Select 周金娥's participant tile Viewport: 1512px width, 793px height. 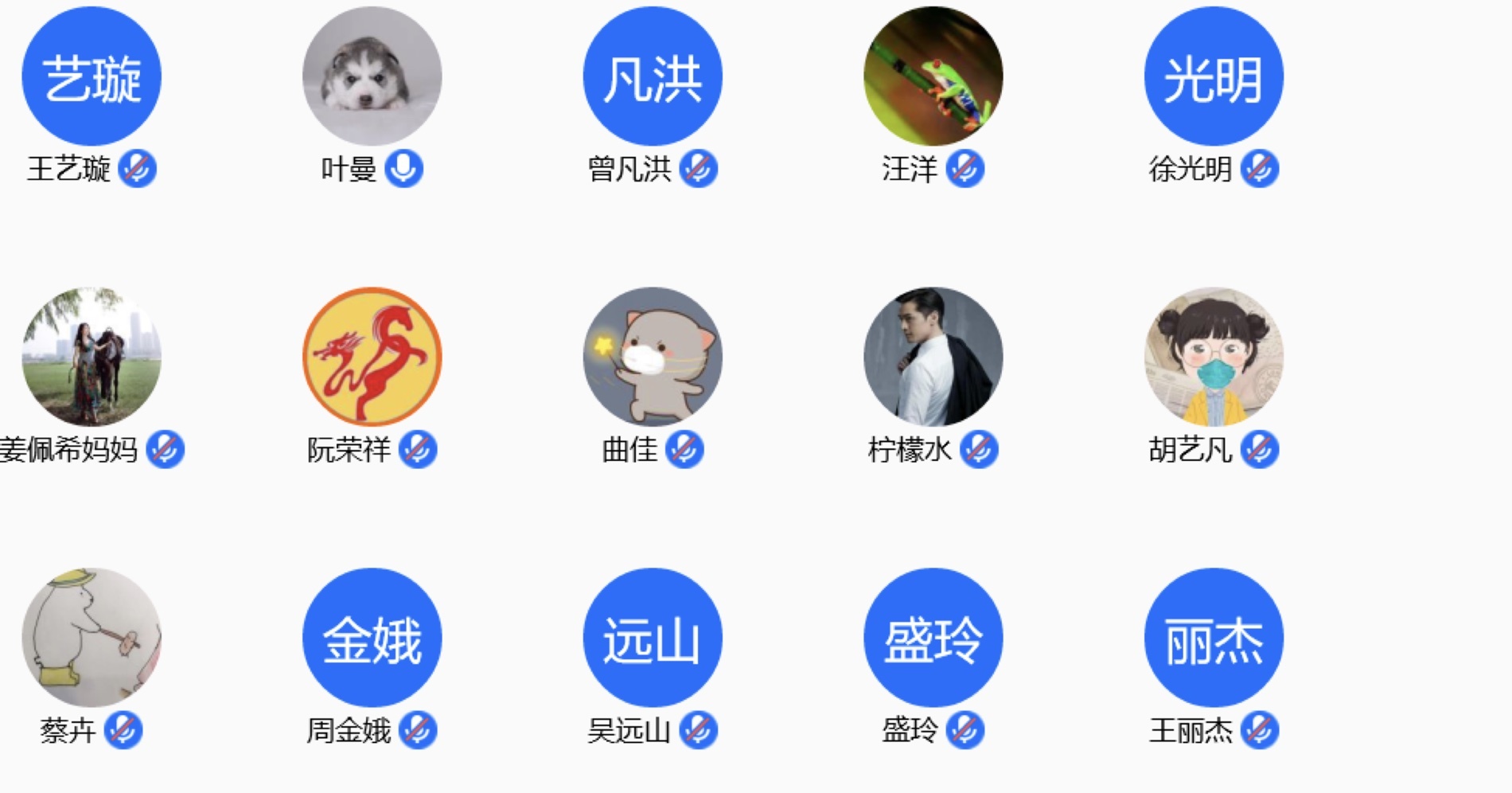point(372,637)
